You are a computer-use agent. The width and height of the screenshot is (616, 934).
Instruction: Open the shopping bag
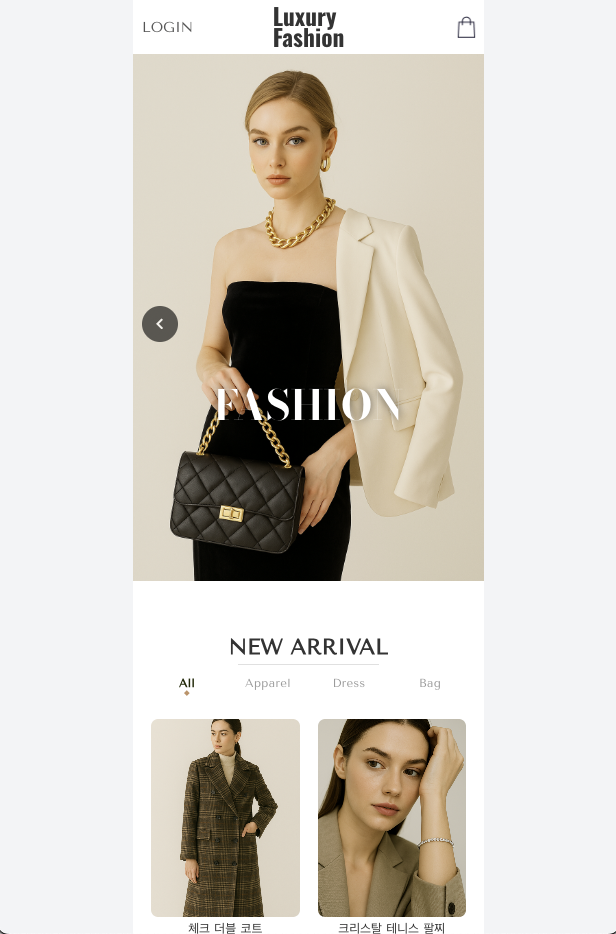(466, 27)
